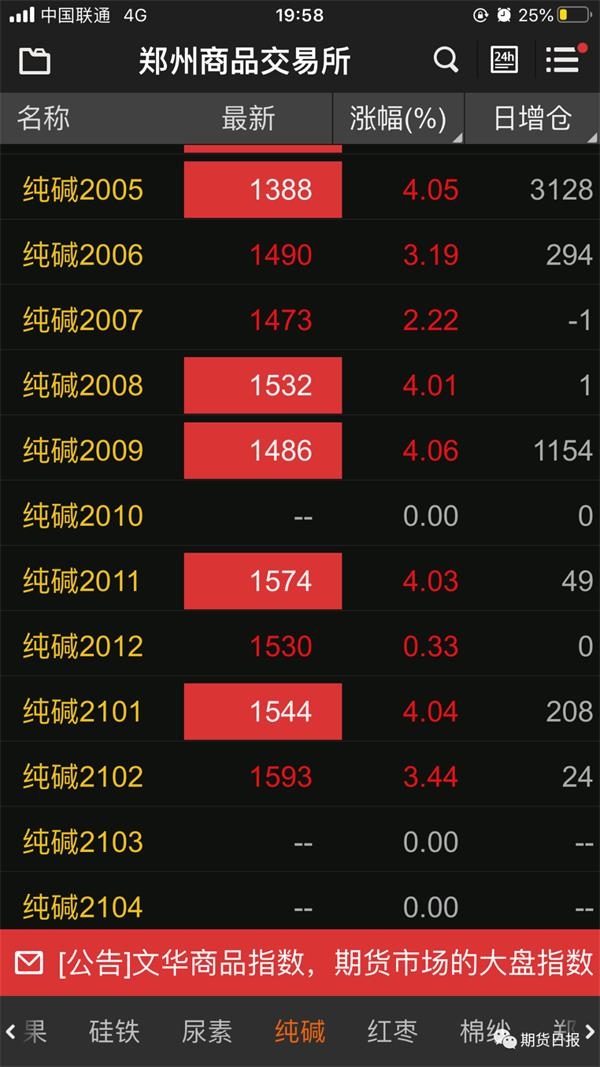
Task: Open the 24h news icon
Action: tap(504, 61)
